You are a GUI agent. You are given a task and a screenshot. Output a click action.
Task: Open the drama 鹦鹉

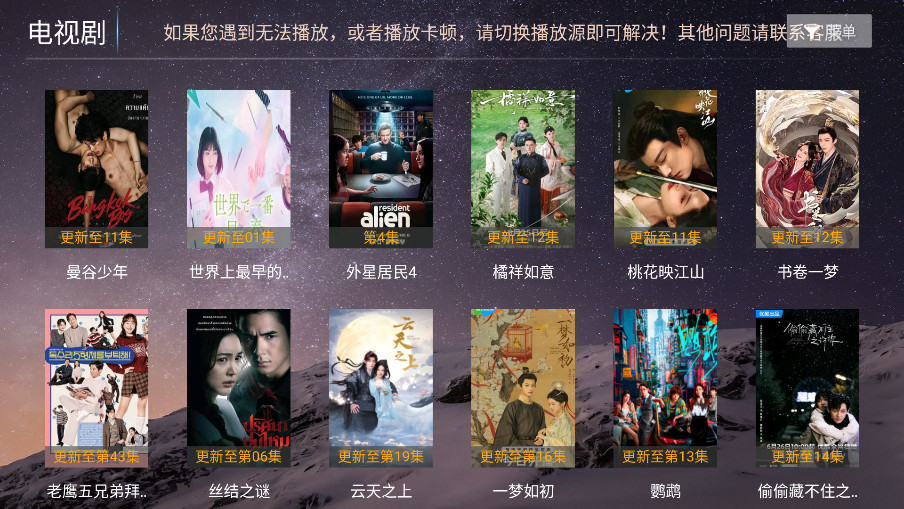coord(665,388)
